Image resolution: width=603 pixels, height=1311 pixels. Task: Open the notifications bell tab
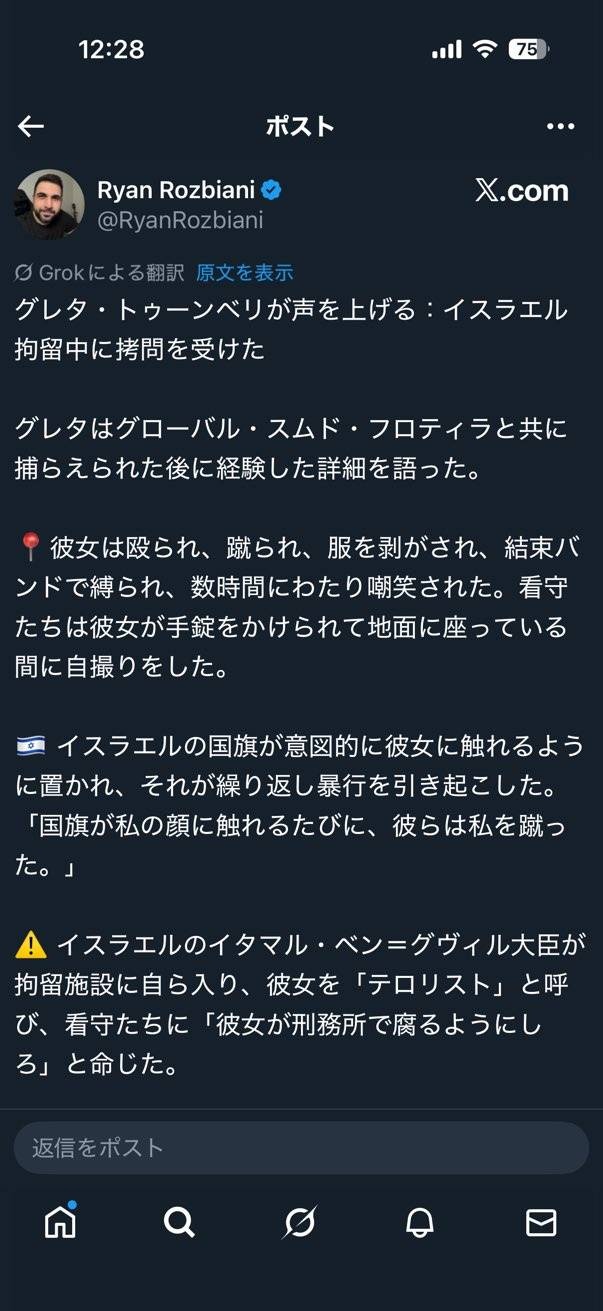[421, 1221]
